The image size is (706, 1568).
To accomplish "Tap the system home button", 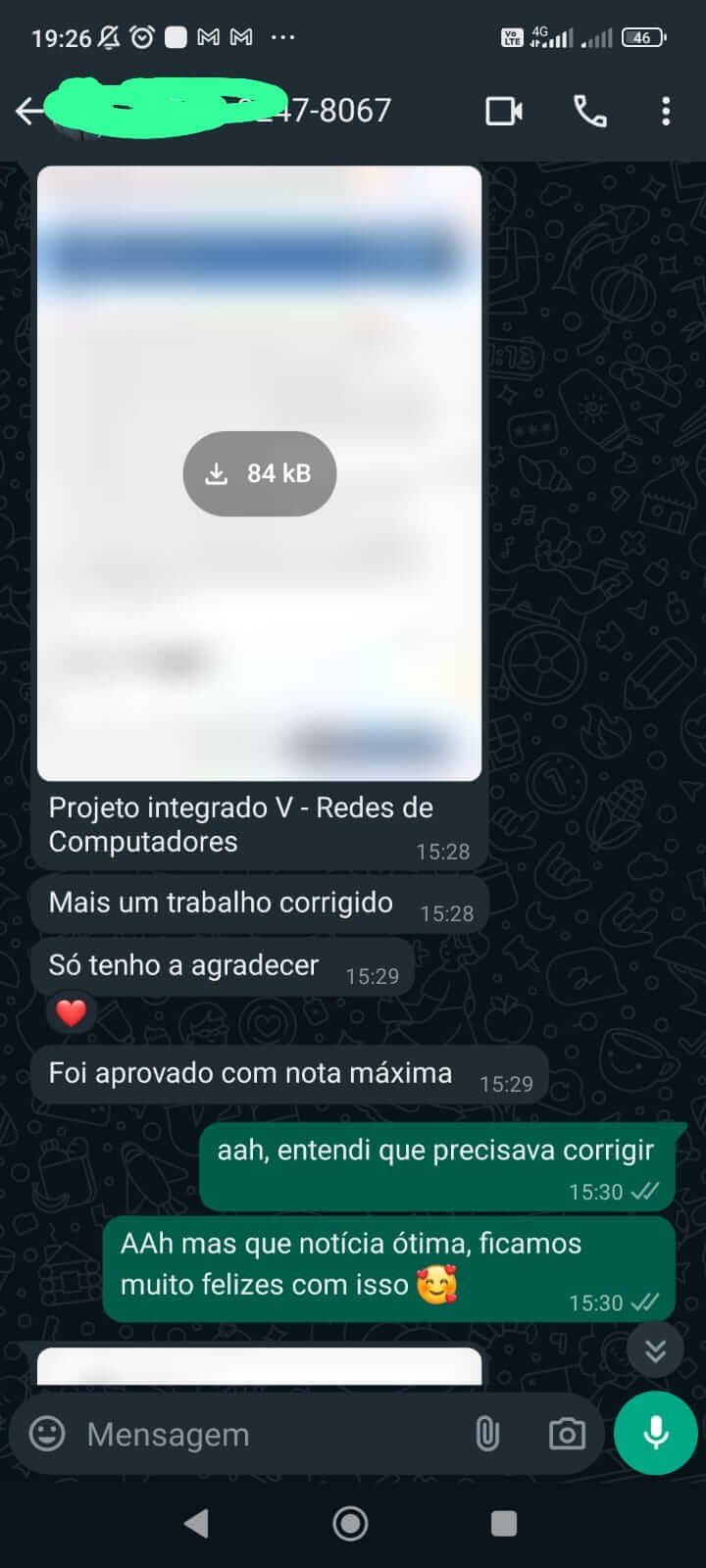I will coord(351,1523).
